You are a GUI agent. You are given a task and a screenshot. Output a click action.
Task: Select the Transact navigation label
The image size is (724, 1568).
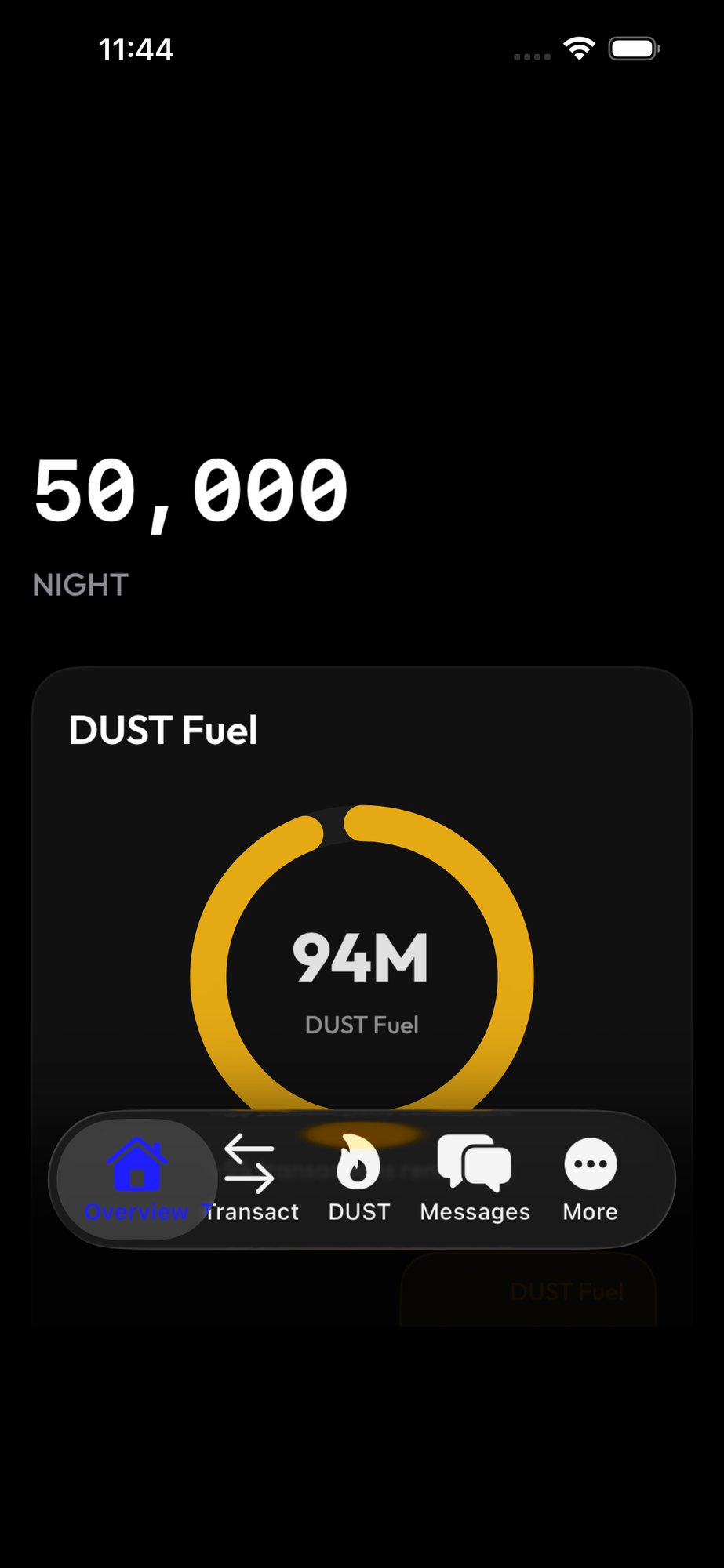coord(249,1211)
